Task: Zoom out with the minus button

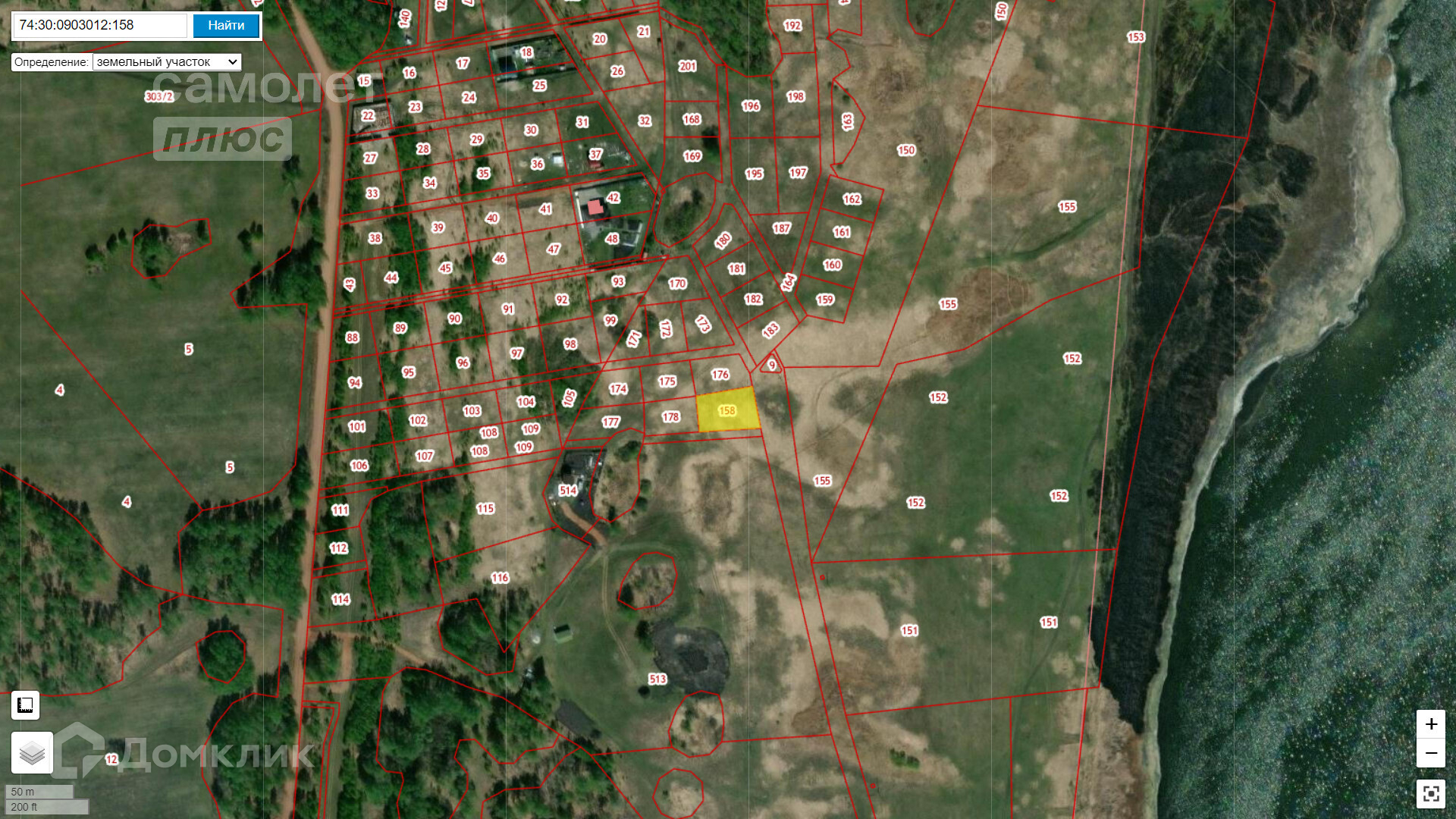Action: click(x=1431, y=753)
